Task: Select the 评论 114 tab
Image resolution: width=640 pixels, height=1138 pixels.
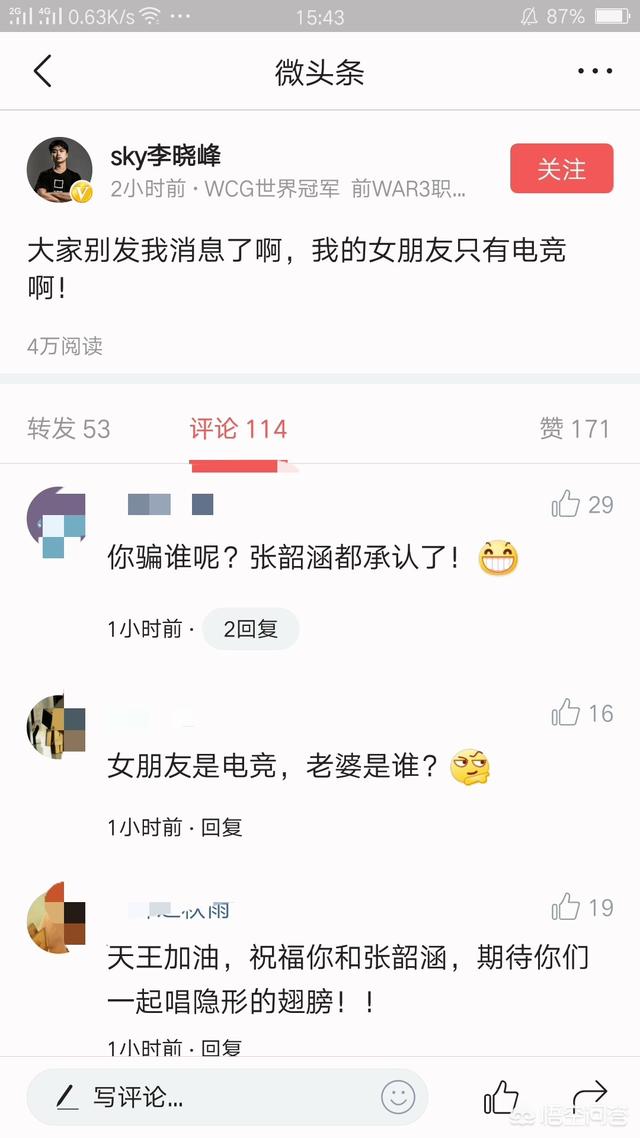Action: [239, 429]
